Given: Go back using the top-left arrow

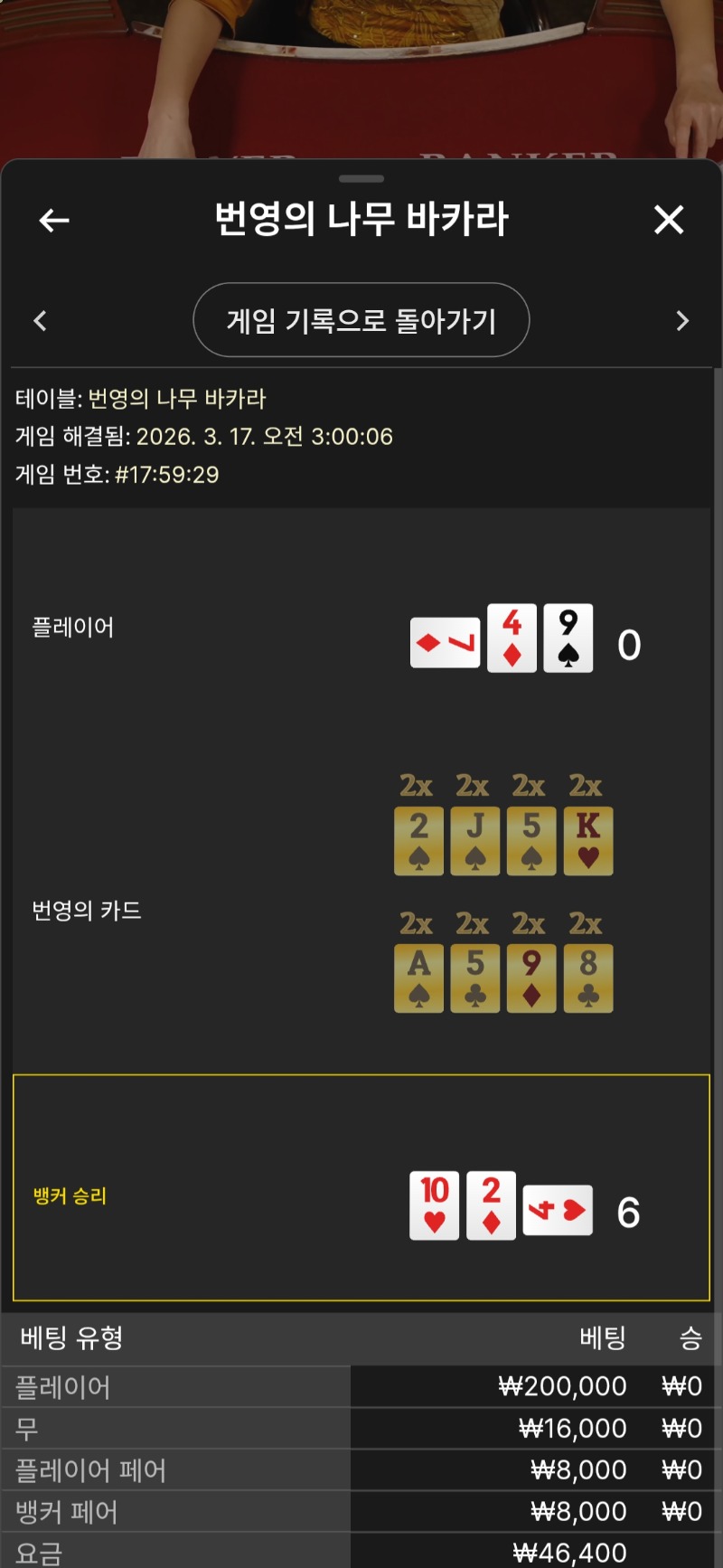Looking at the screenshot, I should [x=54, y=220].
